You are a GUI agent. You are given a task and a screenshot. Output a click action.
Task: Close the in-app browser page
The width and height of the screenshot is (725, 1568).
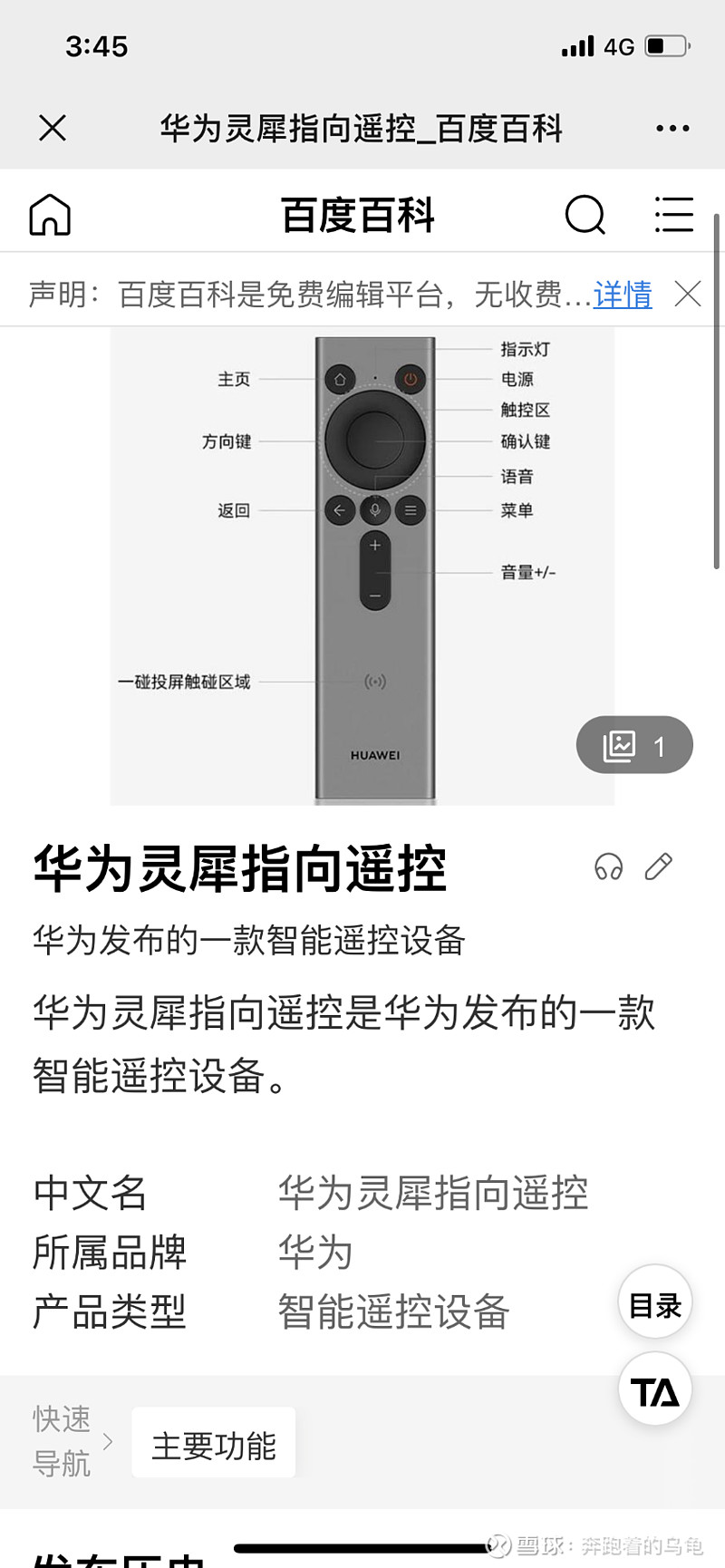pyautogui.click(x=53, y=128)
